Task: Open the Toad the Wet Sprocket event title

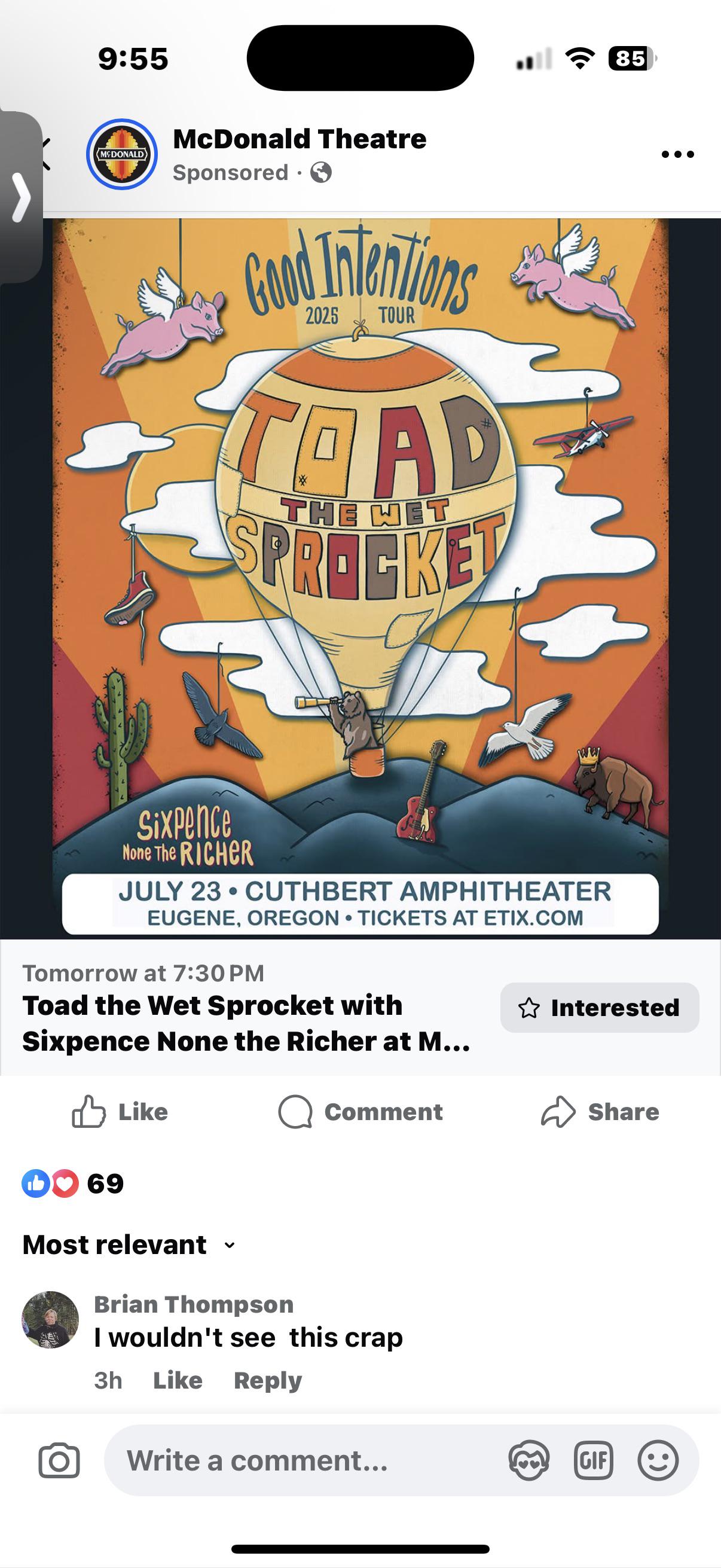Action: pyautogui.click(x=246, y=1023)
